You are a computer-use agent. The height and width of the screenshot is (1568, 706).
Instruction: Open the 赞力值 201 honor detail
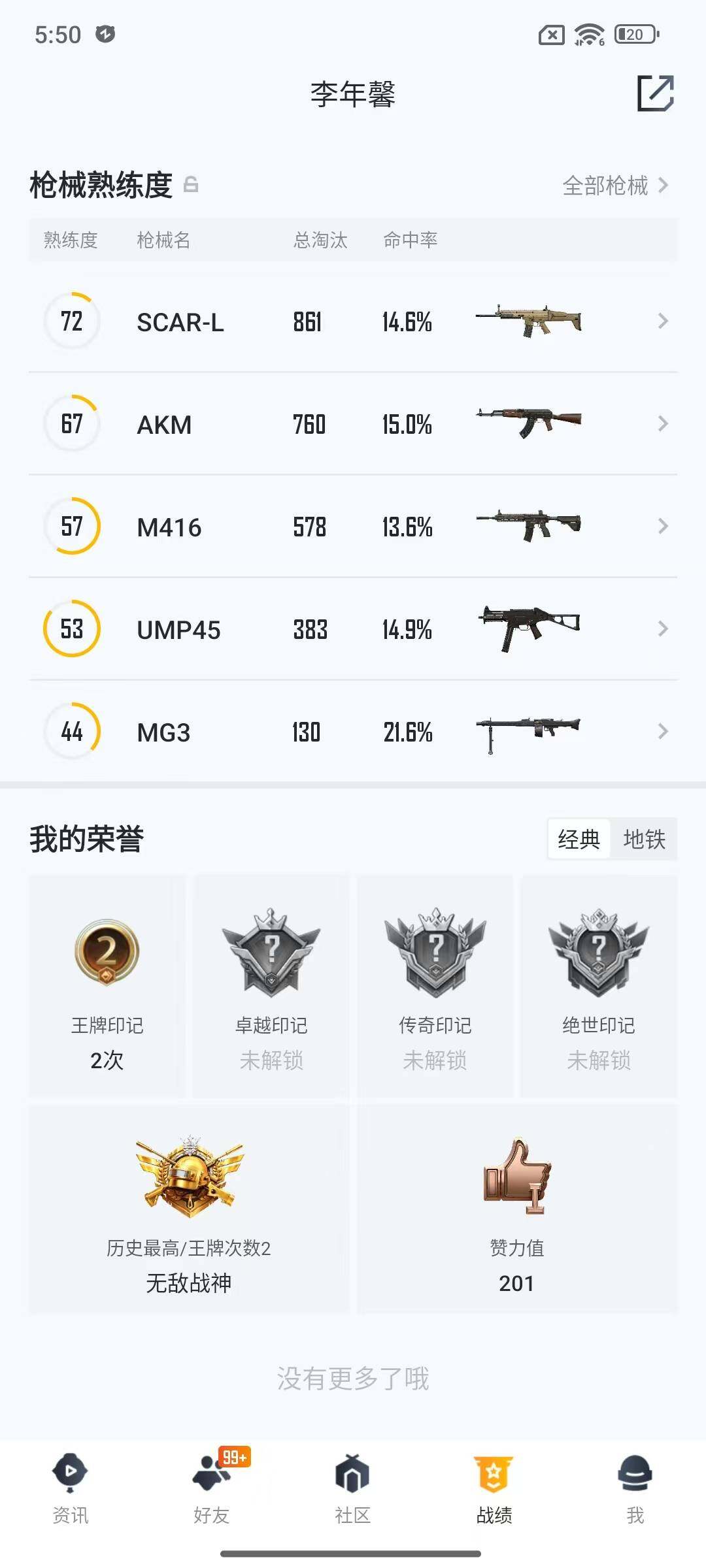[x=517, y=1215]
